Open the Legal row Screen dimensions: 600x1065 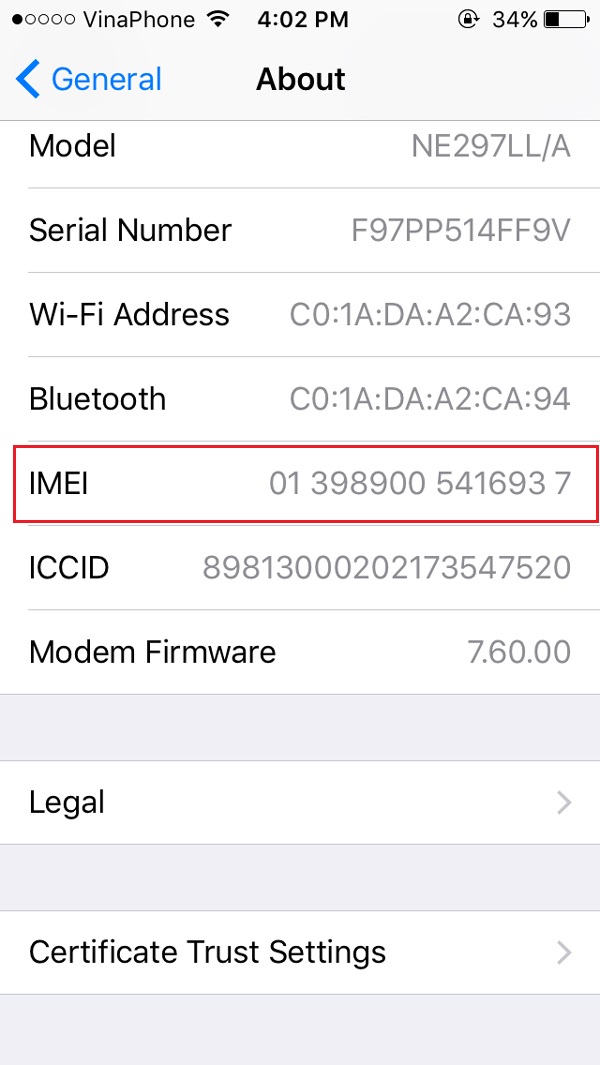pos(300,802)
